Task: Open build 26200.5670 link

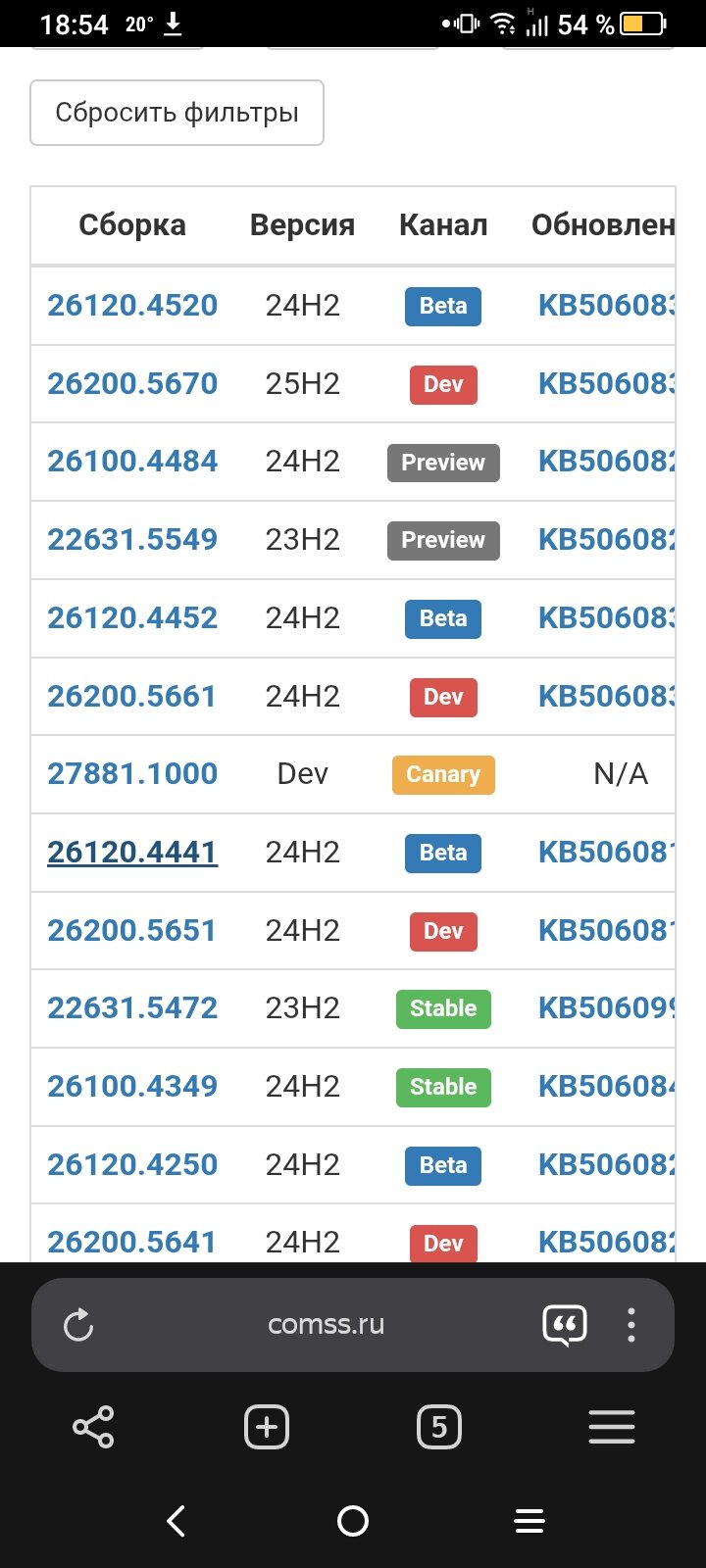Action: (x=132, y=383)
